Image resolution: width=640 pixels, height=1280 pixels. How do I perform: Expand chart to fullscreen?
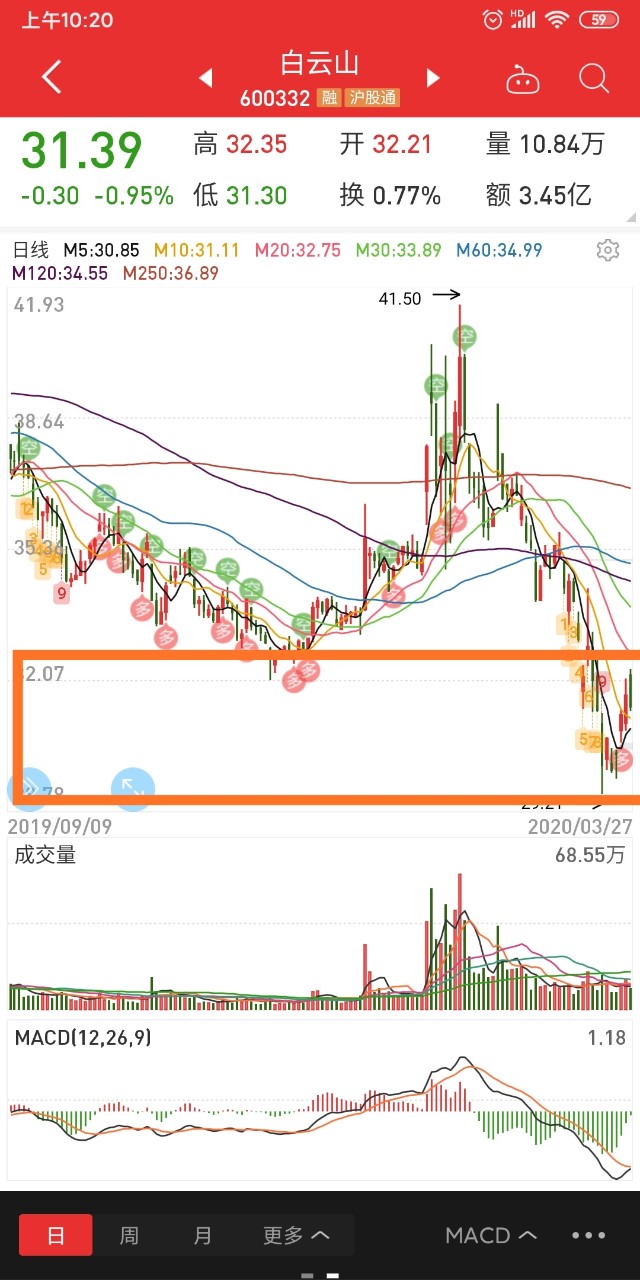pos(131,789)
